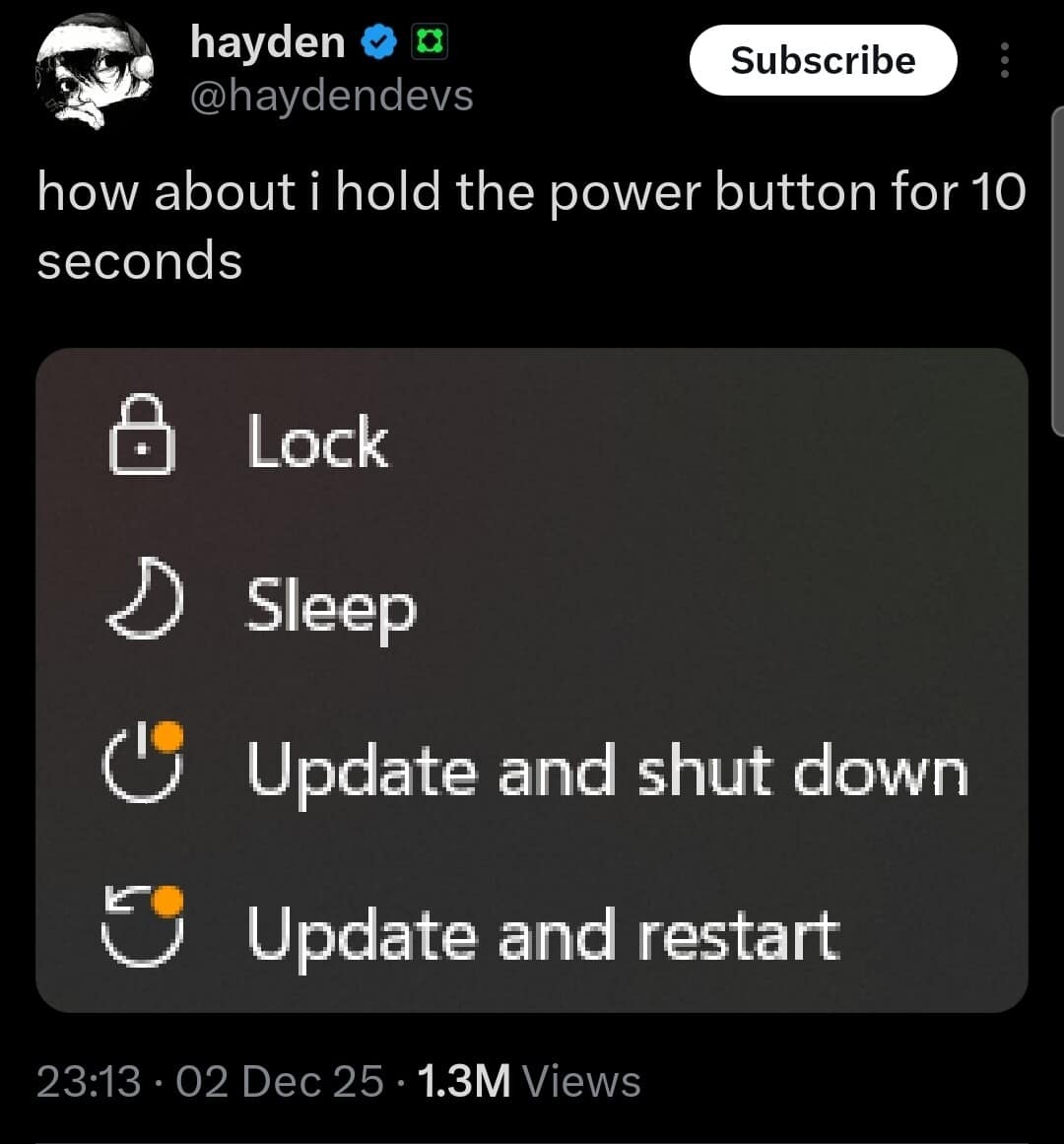
Task: Open the post overflow menu
Action: [1004, 60]
